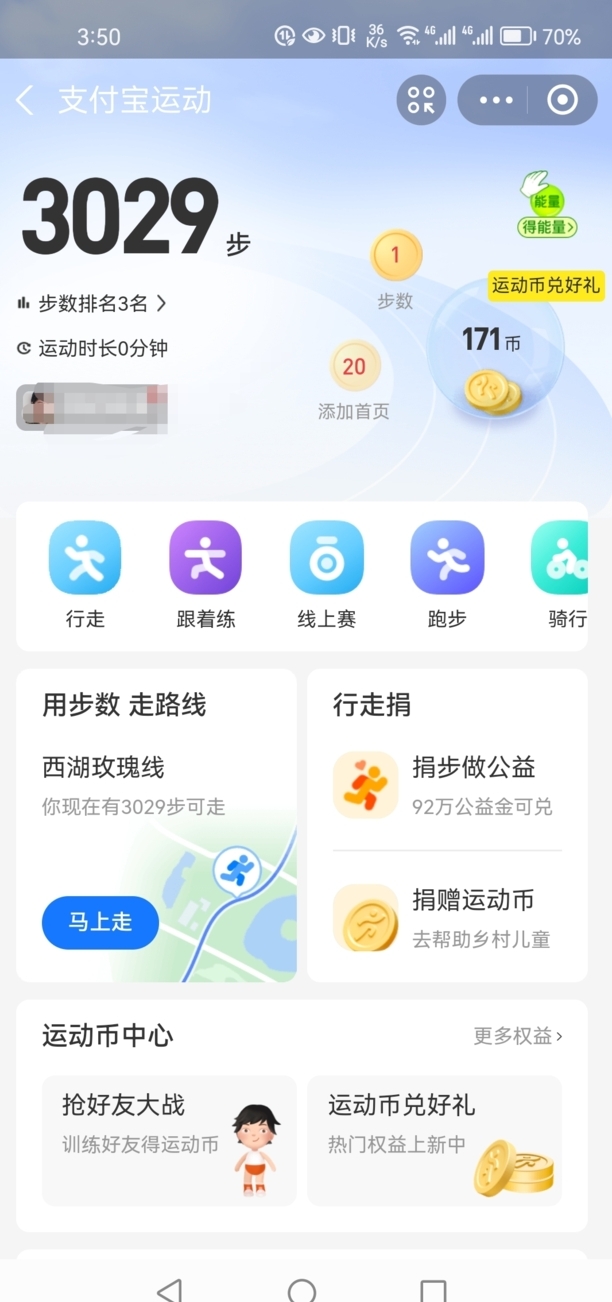The image size is (612, 1302).
Task: Close the mini program with the circle icon
Action: point(563,100)
